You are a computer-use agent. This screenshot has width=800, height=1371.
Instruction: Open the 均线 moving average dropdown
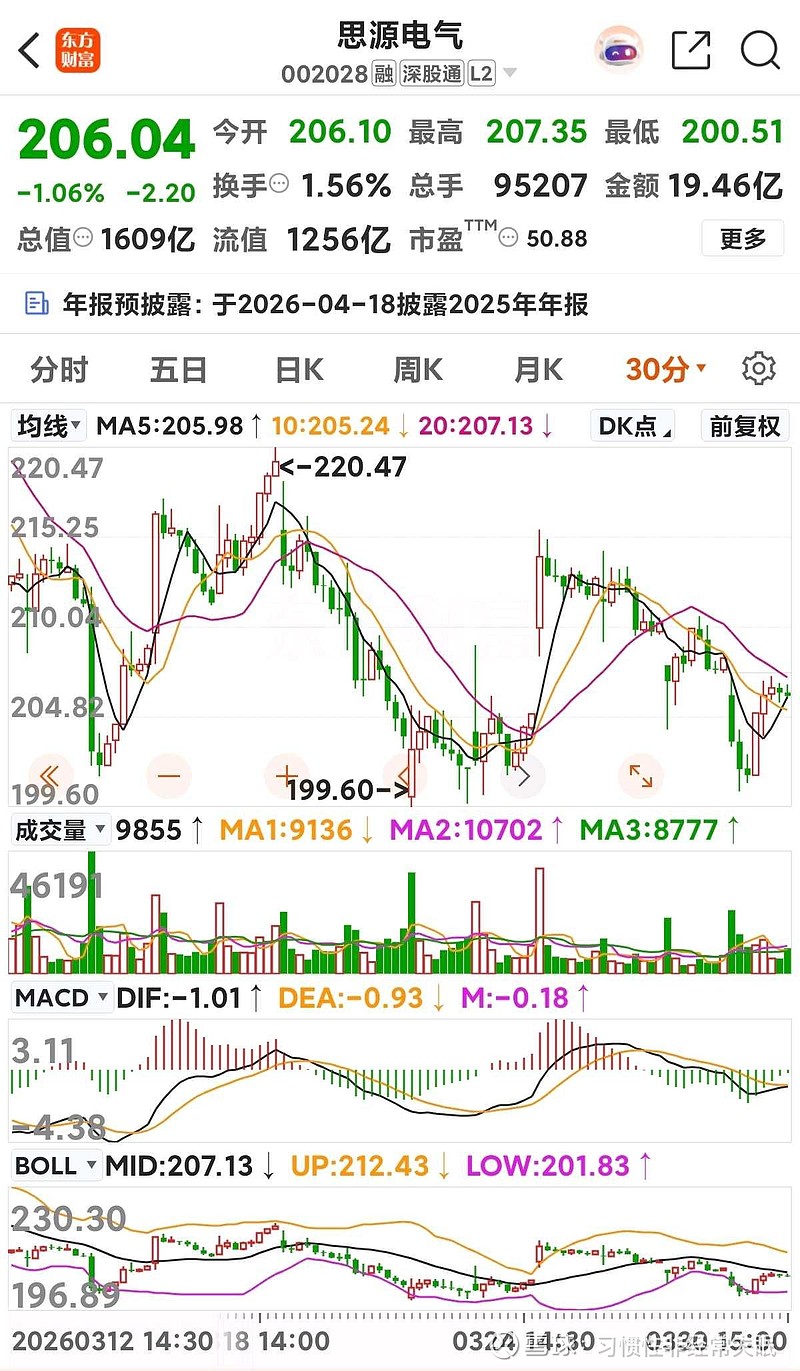(46, 425)
